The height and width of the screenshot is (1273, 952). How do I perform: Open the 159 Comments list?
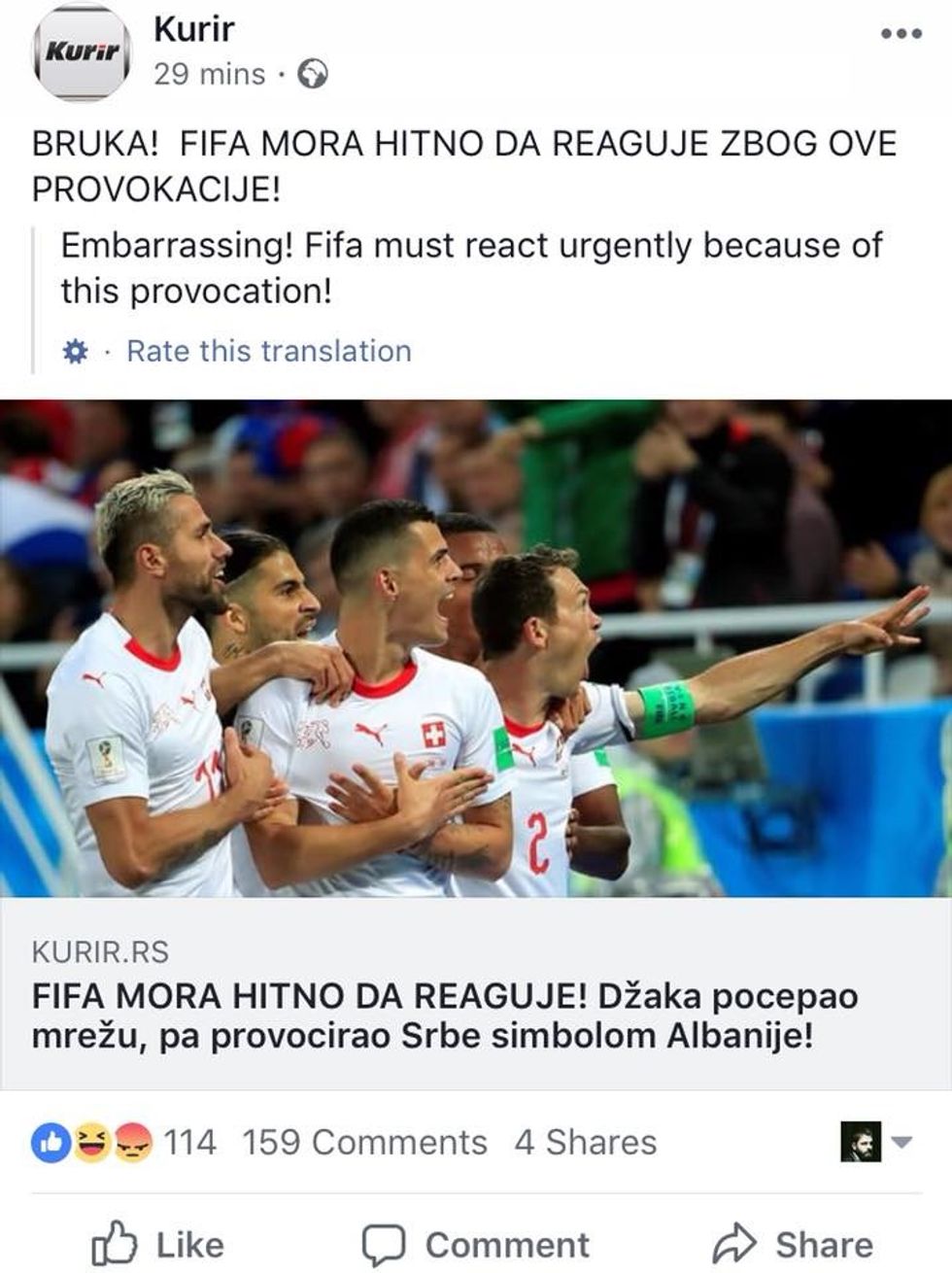364,1142
